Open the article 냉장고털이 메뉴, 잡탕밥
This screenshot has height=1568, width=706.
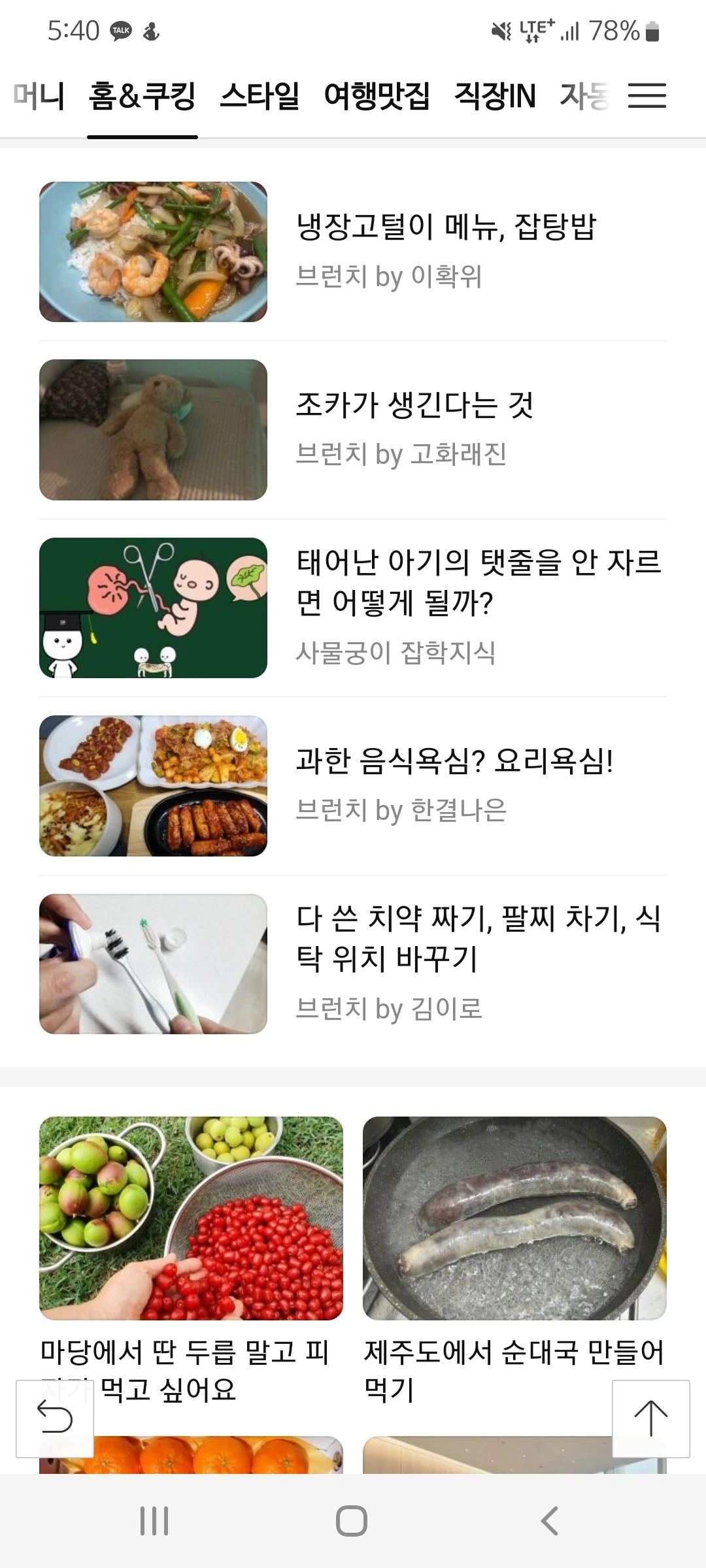tap(446, 227)
